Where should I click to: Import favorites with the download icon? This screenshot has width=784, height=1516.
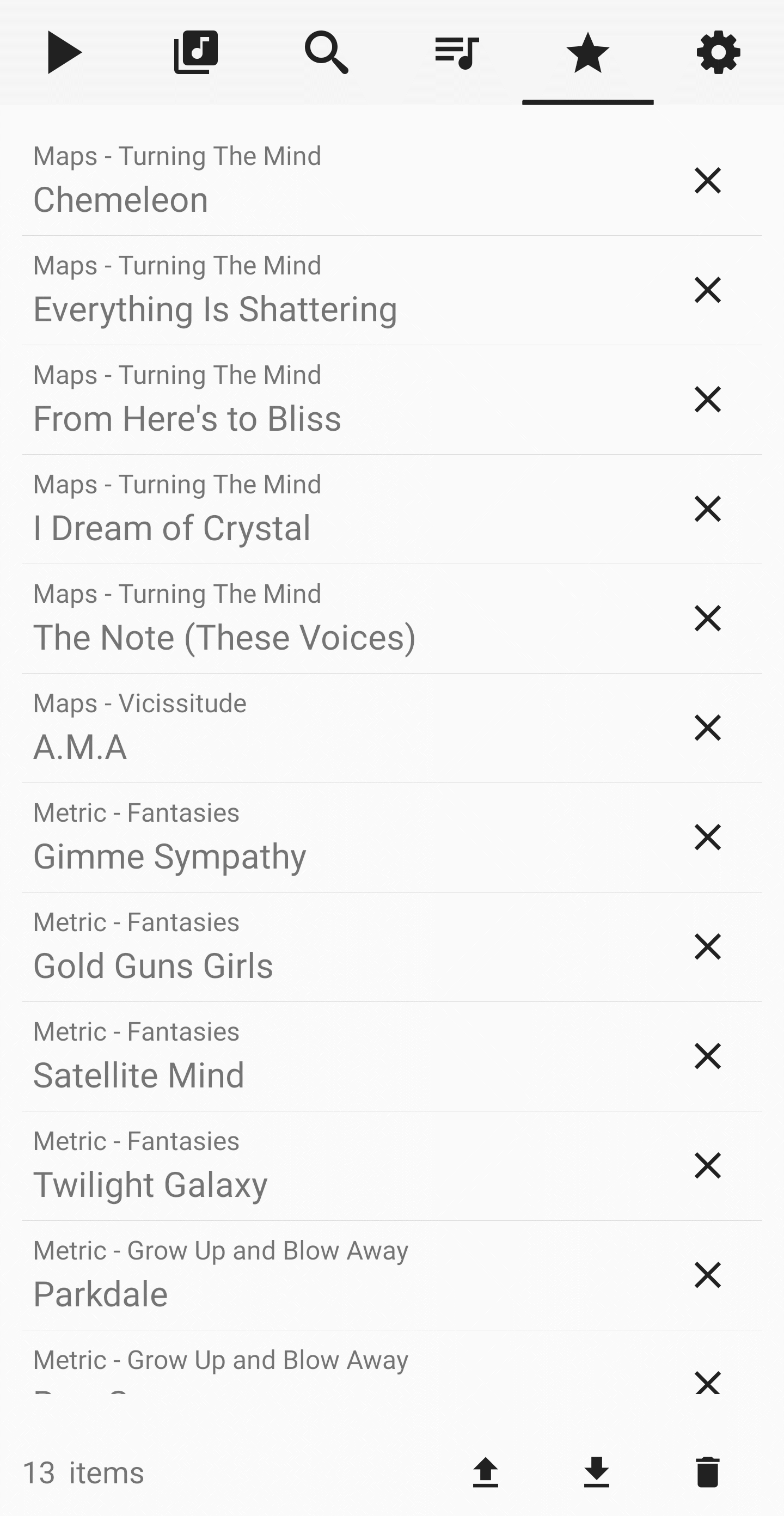point(596,1472)
